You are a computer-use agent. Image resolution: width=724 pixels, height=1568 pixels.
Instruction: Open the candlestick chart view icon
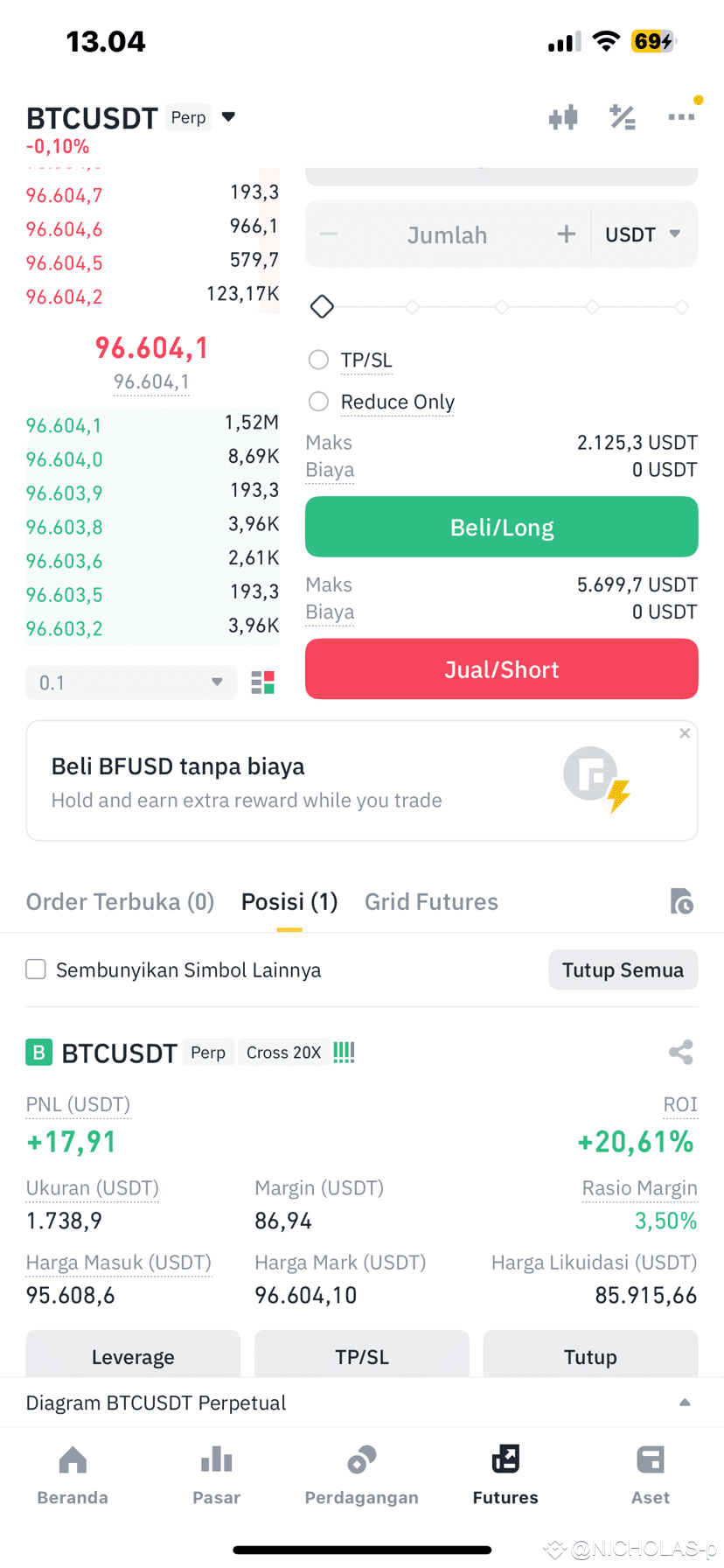(x=563, y=117)
